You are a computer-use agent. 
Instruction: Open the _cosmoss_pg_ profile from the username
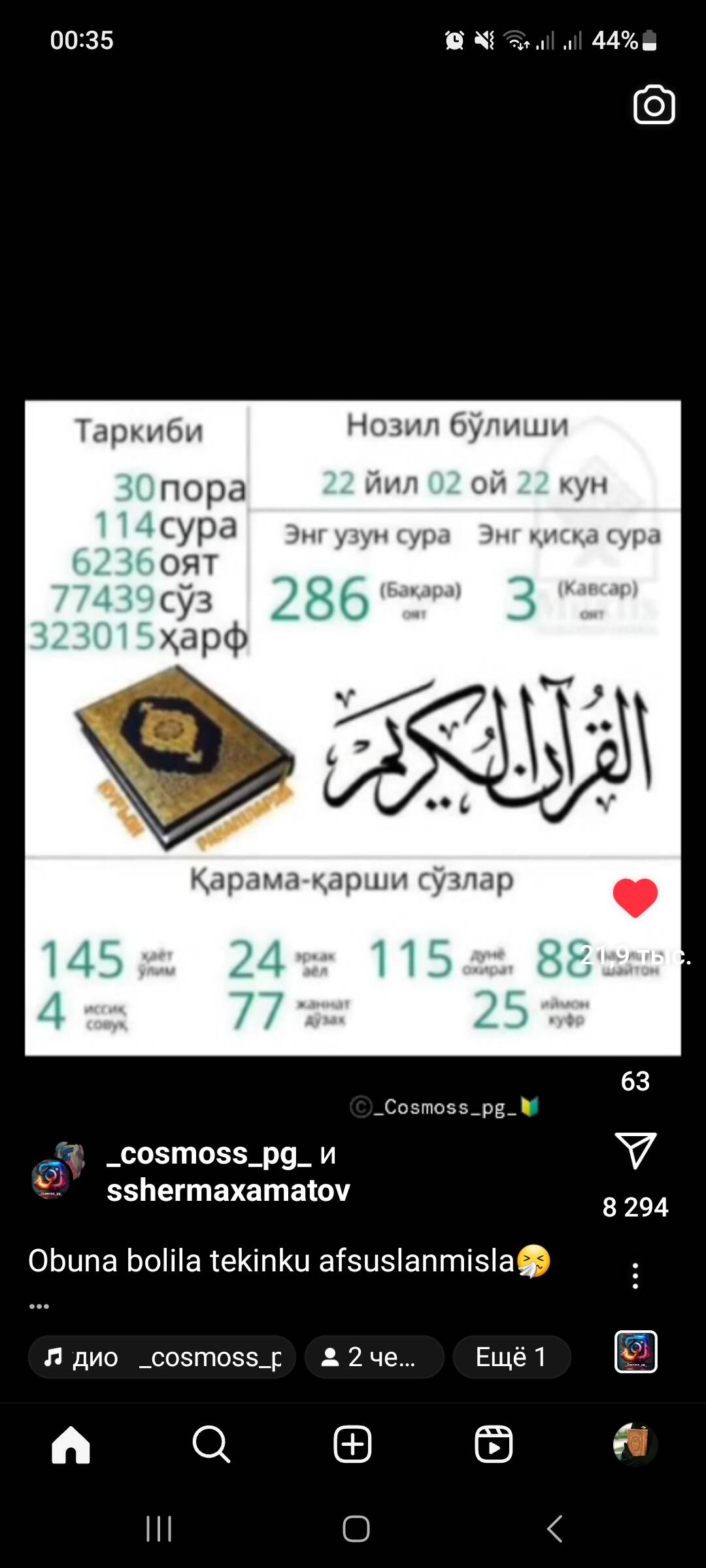(209, 1154)
